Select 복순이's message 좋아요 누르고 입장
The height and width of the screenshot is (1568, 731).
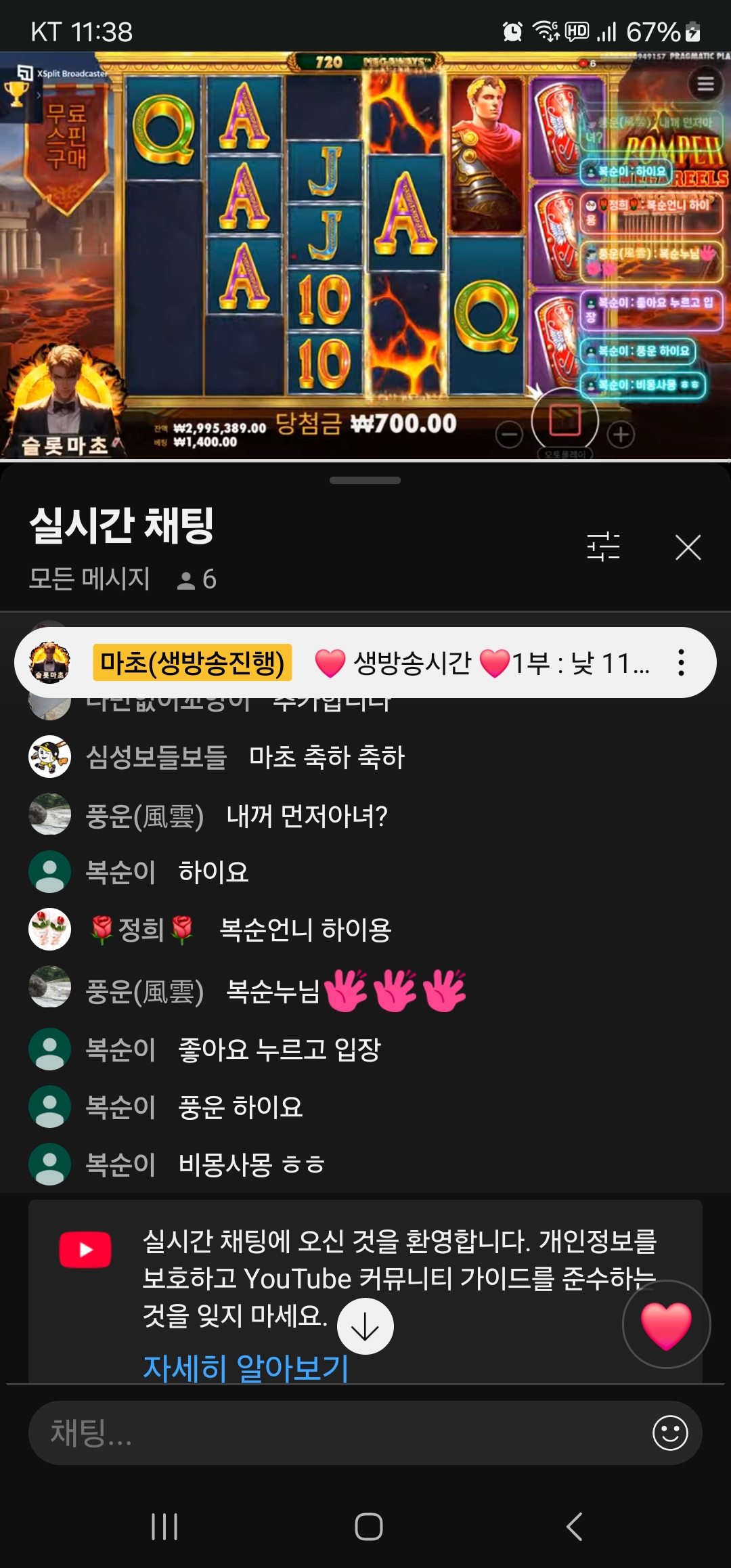279,1049
